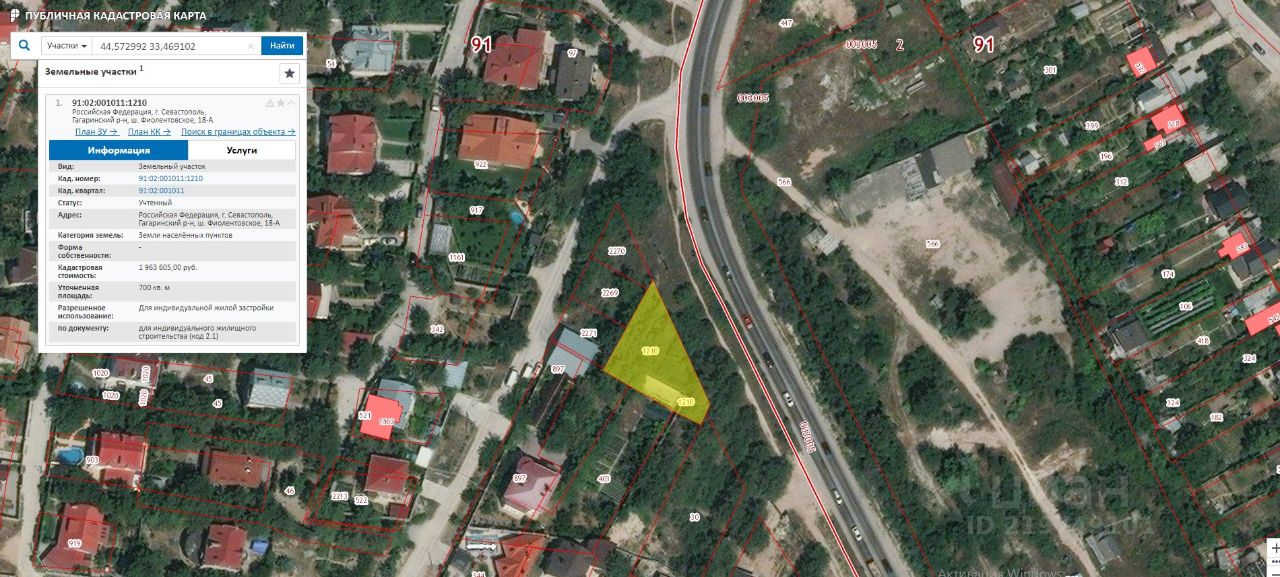Open cadastral number 91:02:001011:1210 link

click(x=170, y=178)
